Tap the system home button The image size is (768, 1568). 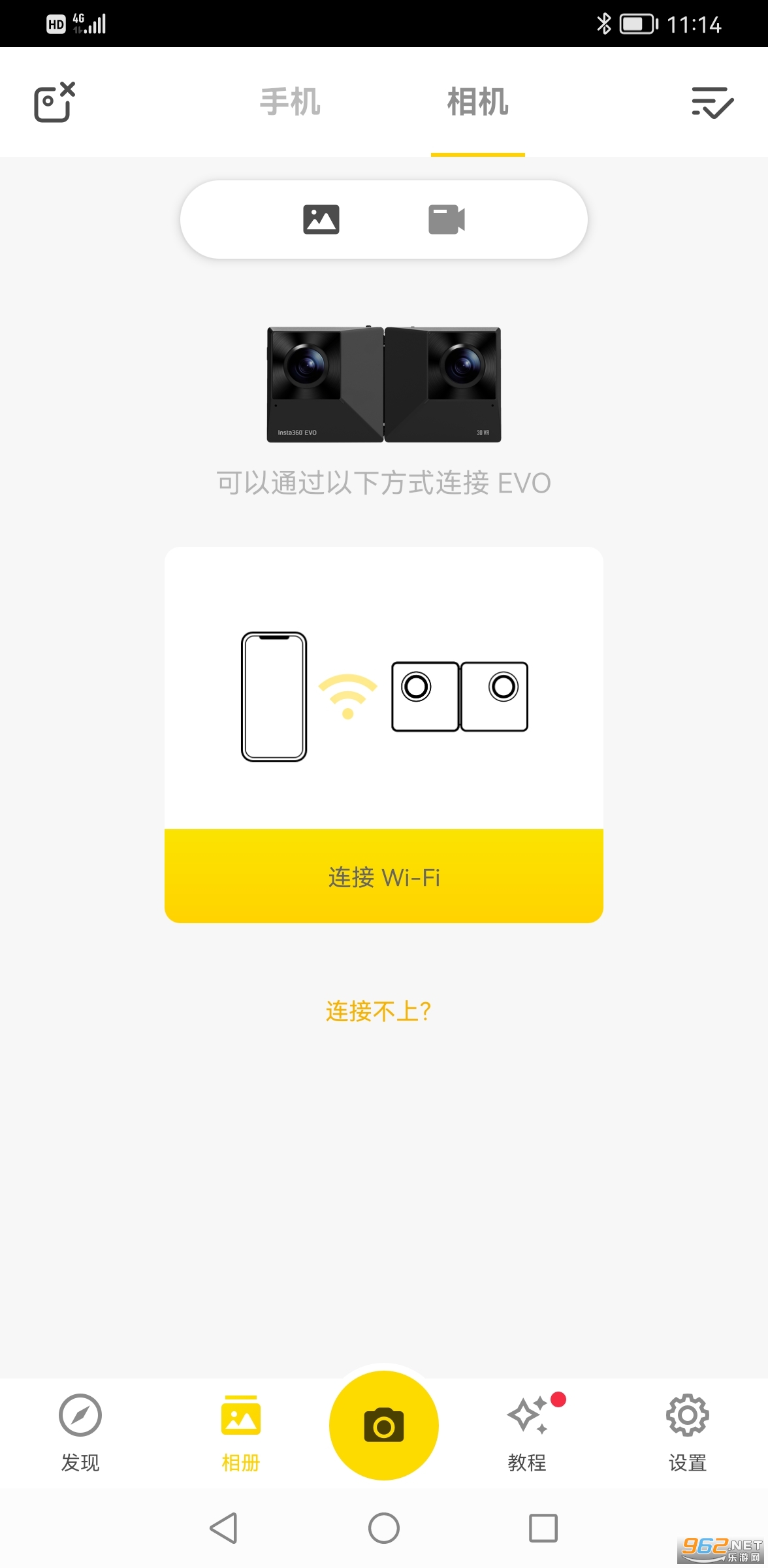[384, 1527]
